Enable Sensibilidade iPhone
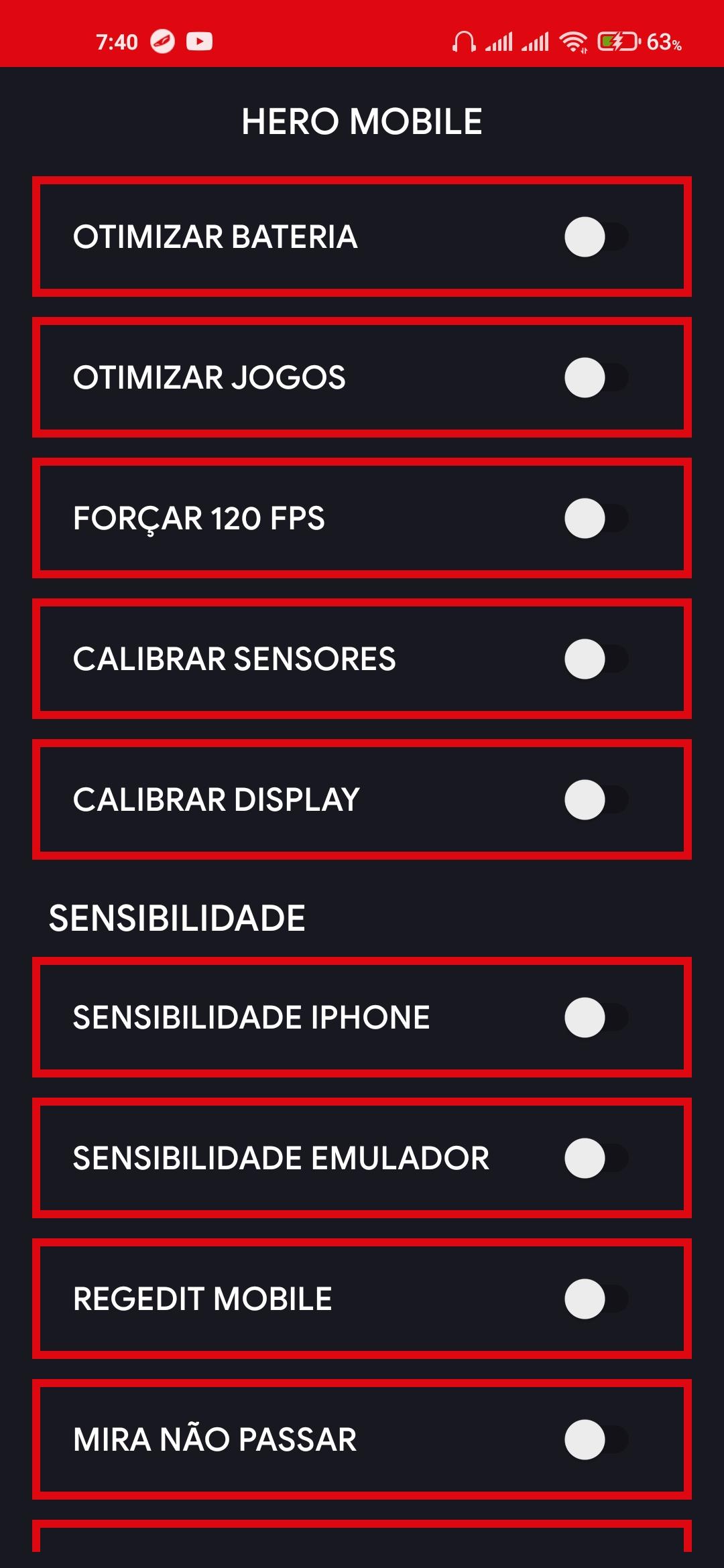This screenshot has height=1568, width=724. pyautogui.click(x=596, y=1017)
